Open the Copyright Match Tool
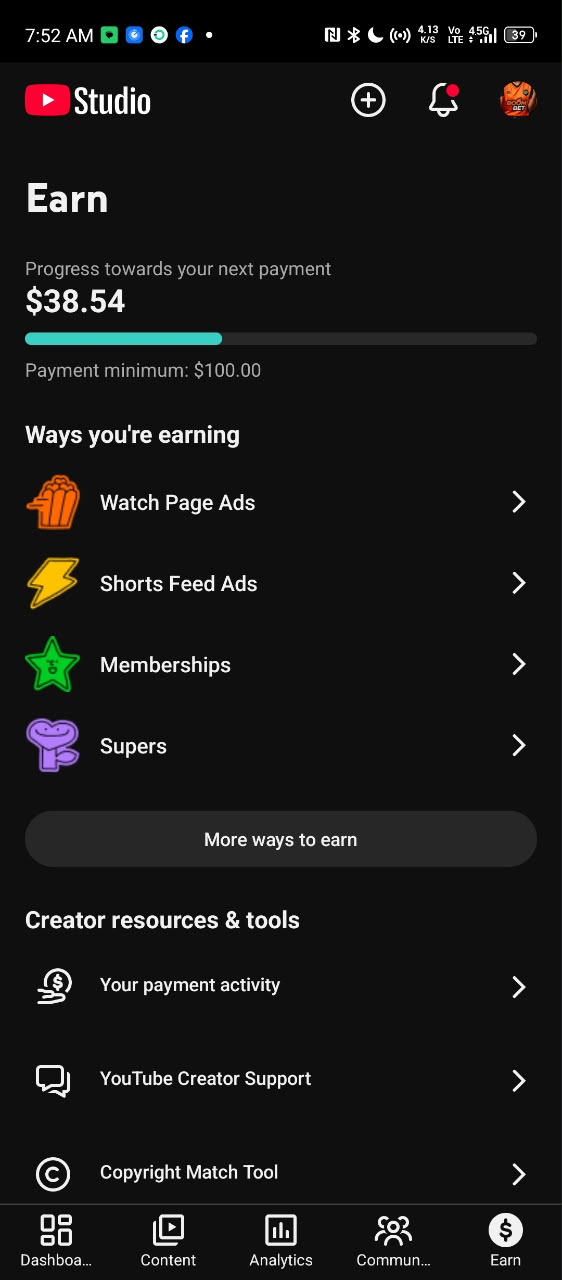The width and height of the screenshot is (562, 1280). (x=281, y=1172)
